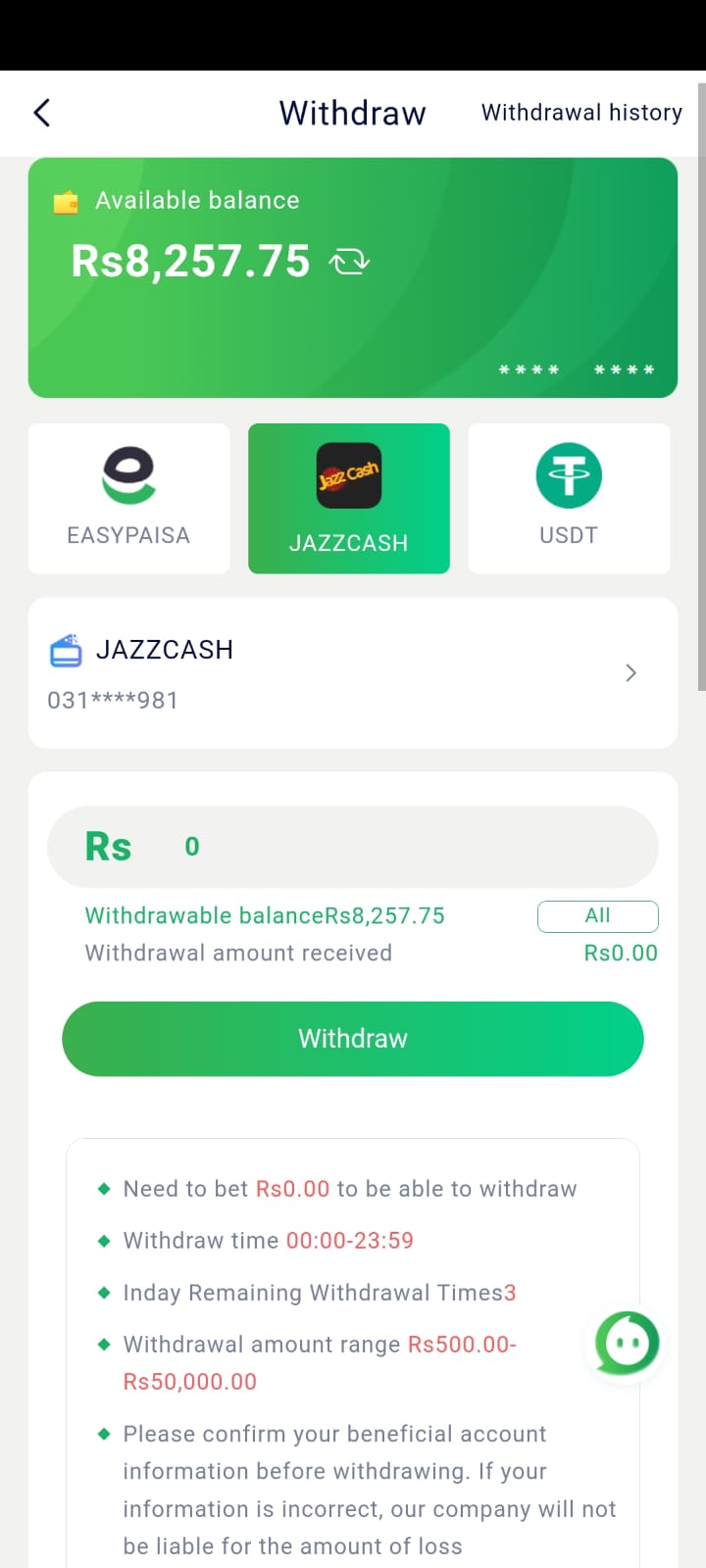Switch withdrawal method to USDT
The width and height of the screenshot is (706, 1568).
point(569,498)
